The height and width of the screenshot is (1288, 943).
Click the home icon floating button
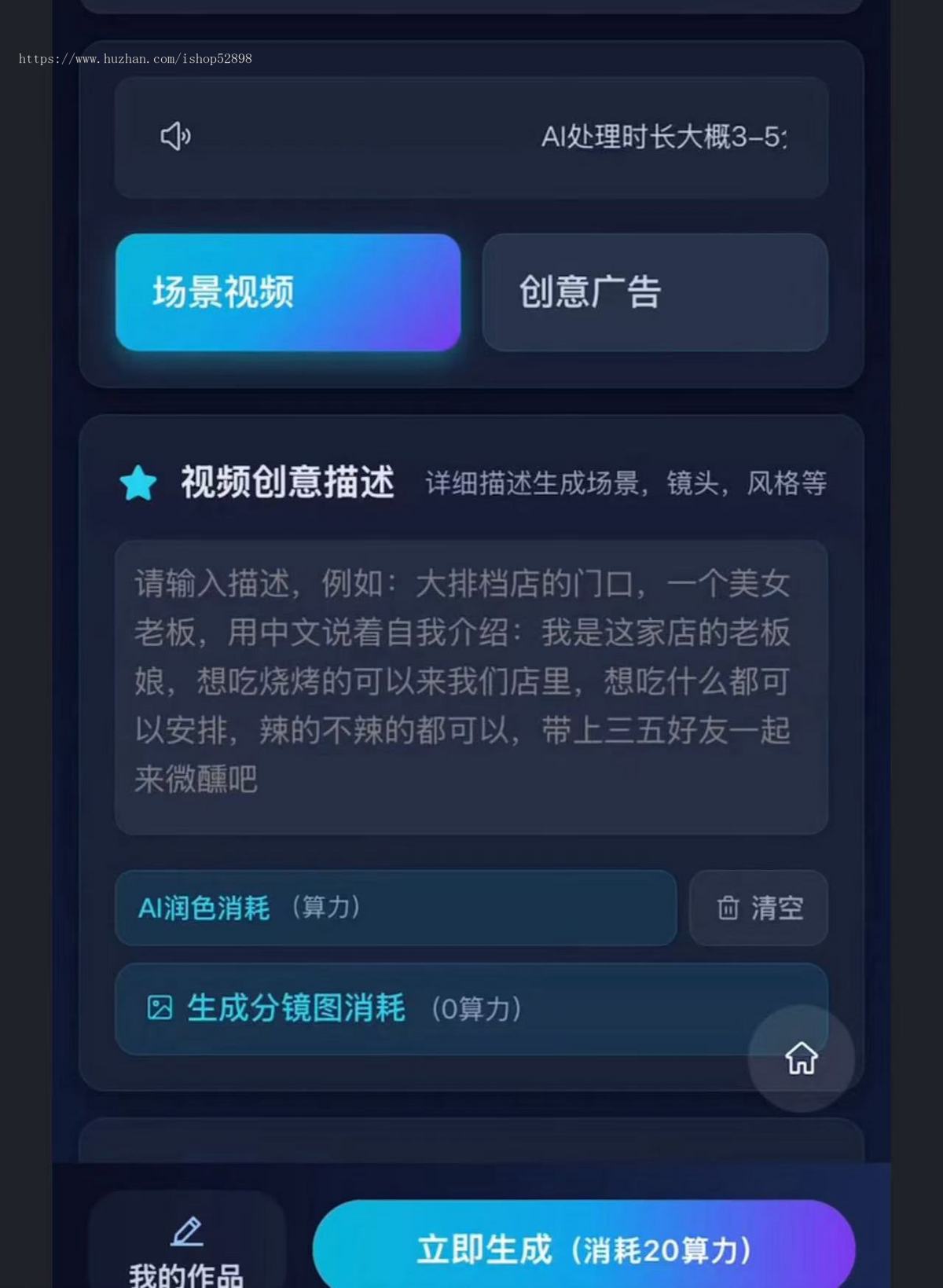click(800, 1059)
